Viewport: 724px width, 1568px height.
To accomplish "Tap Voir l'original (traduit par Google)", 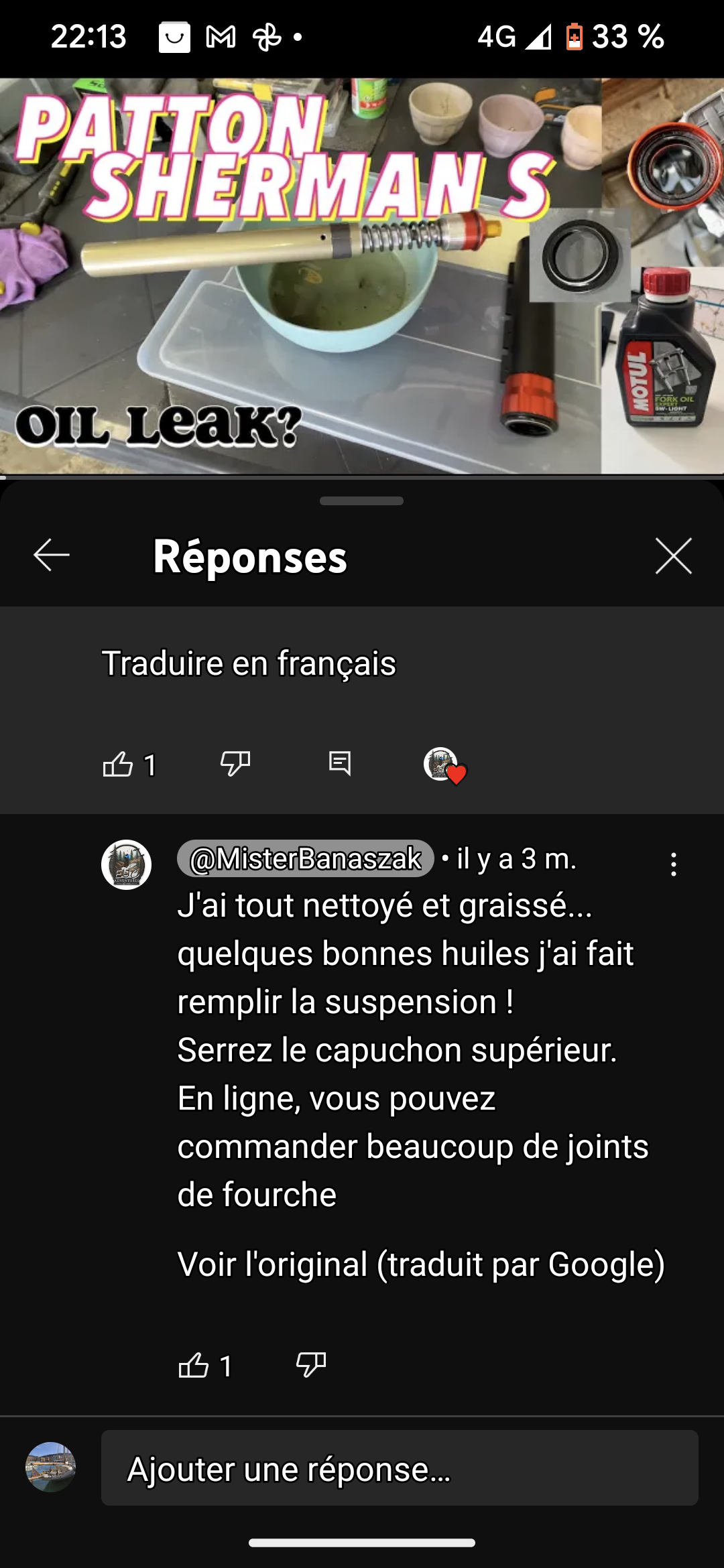I will pos(421,1264).
